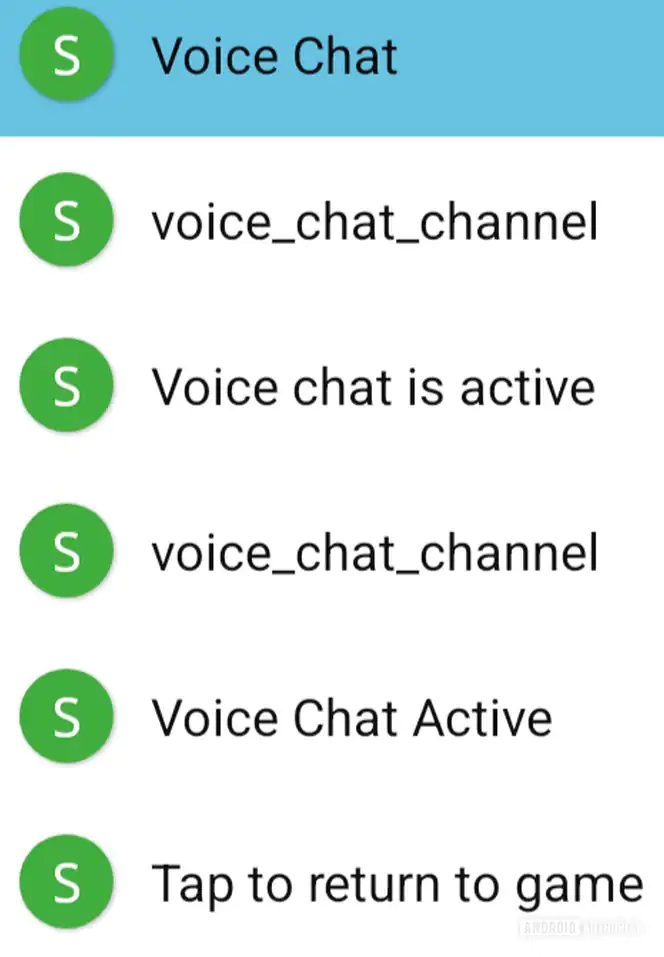This screenshot has width=664, height=957.
Task: Open the 'Voice chat is active' entry
Action: click(x=372, y=388)
